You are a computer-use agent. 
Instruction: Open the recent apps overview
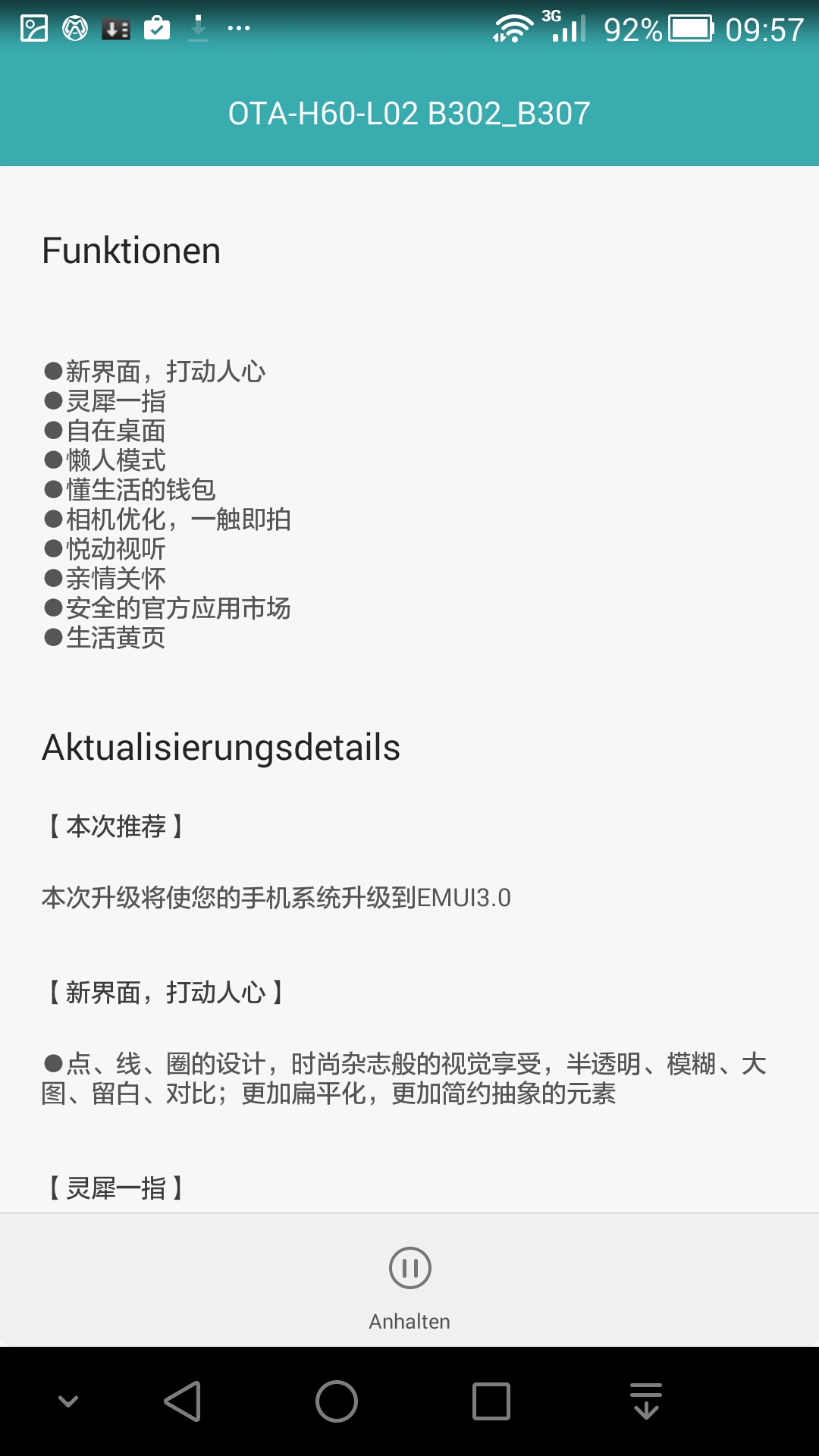coord(491,1401)
